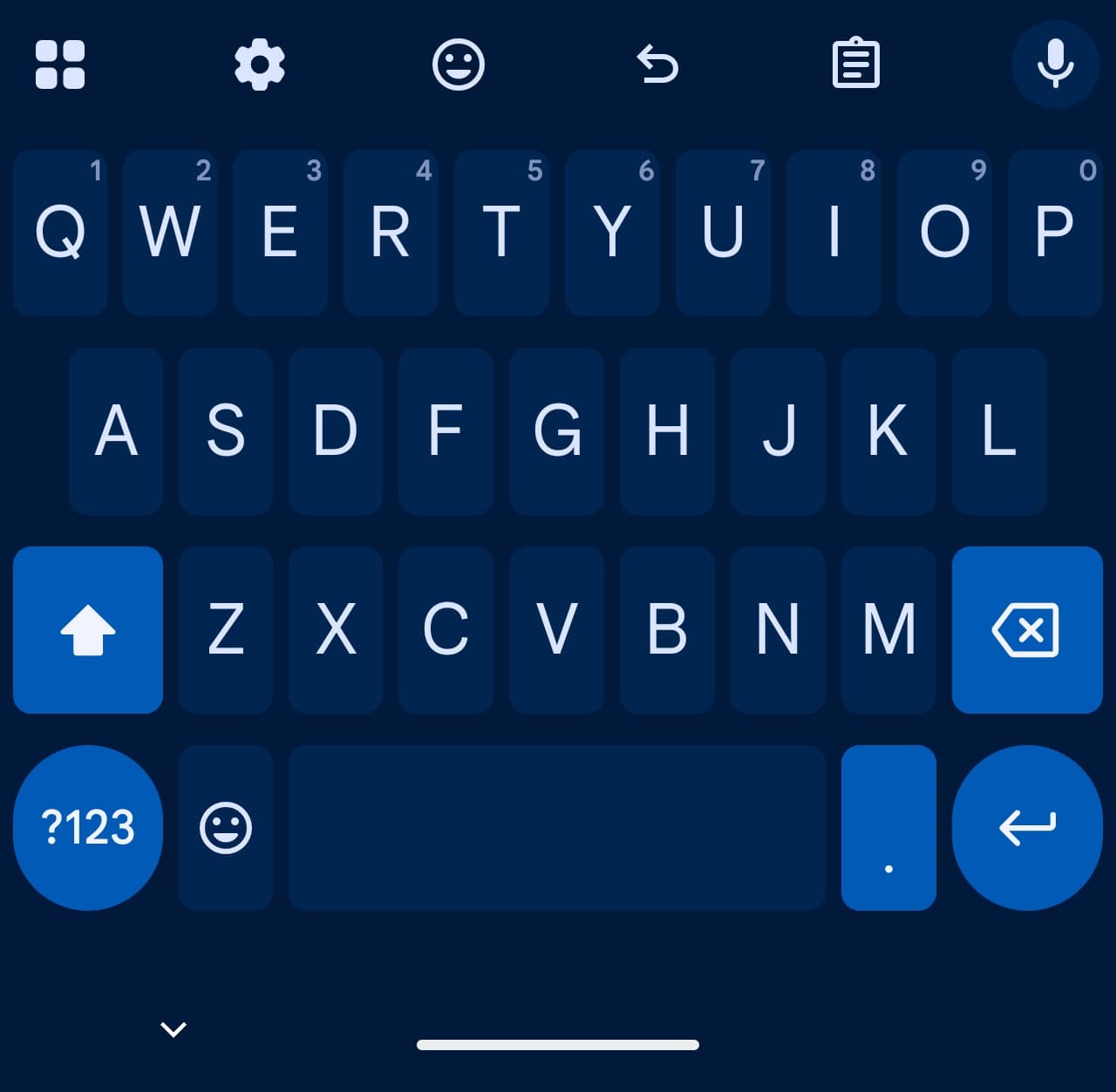Viewport: 1116px width, 1092px height.
Task: Type the letter P
Action: [1055, 233]
